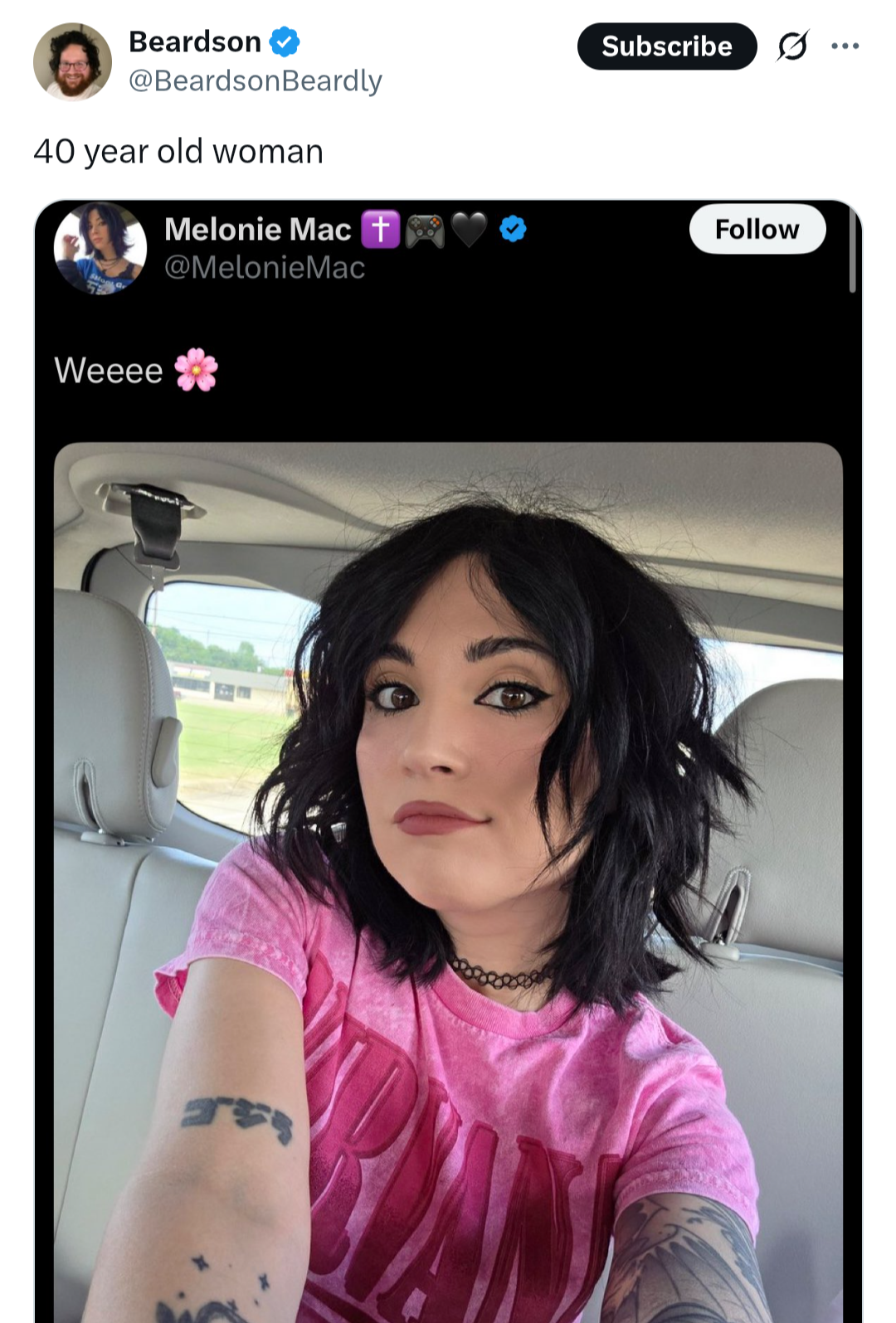
Task: Open the post's overflow menu
Action: 845,46
